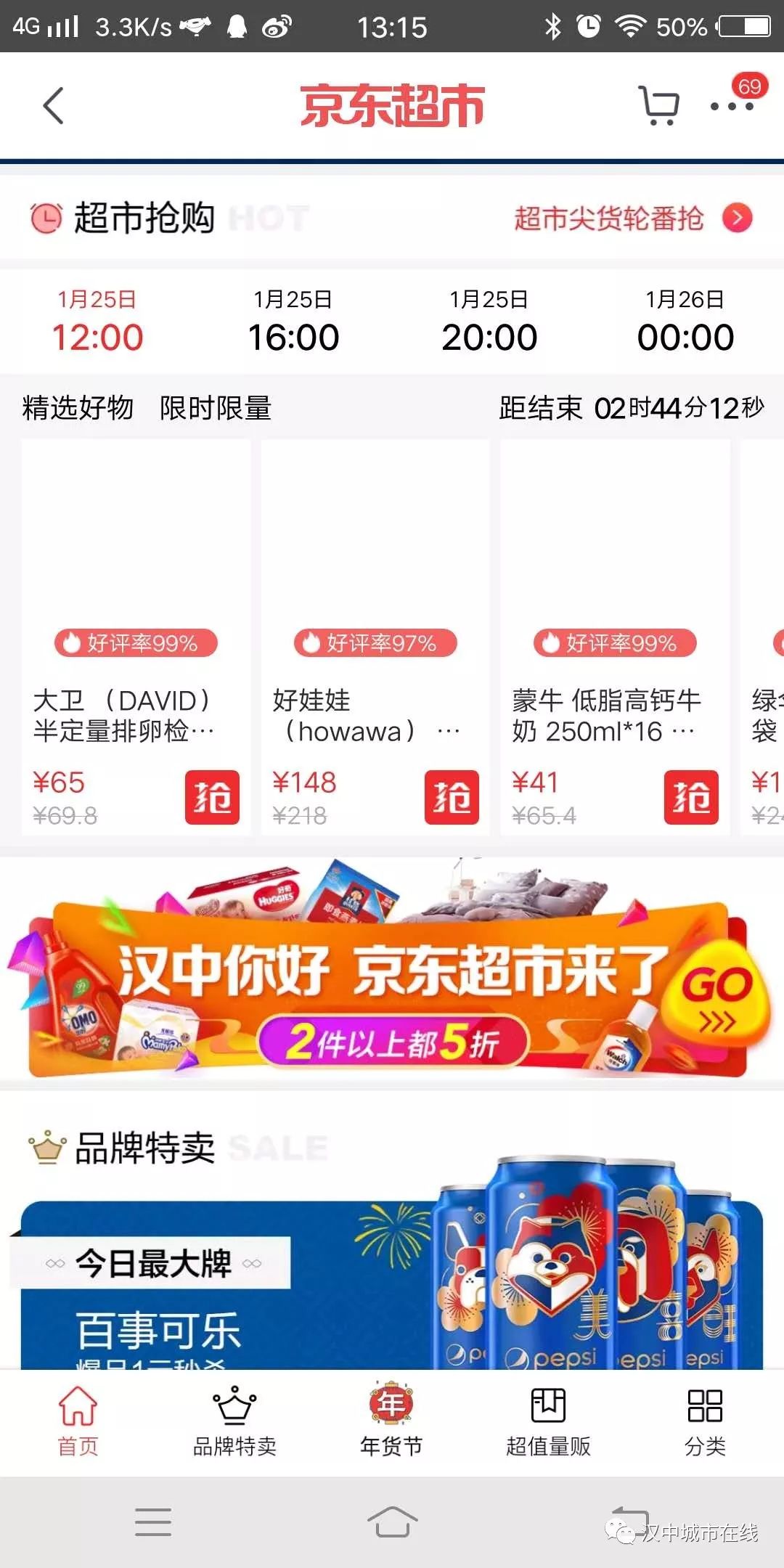Tap 抢 button on the DAVID ovulation test

[x=211, y=796]
